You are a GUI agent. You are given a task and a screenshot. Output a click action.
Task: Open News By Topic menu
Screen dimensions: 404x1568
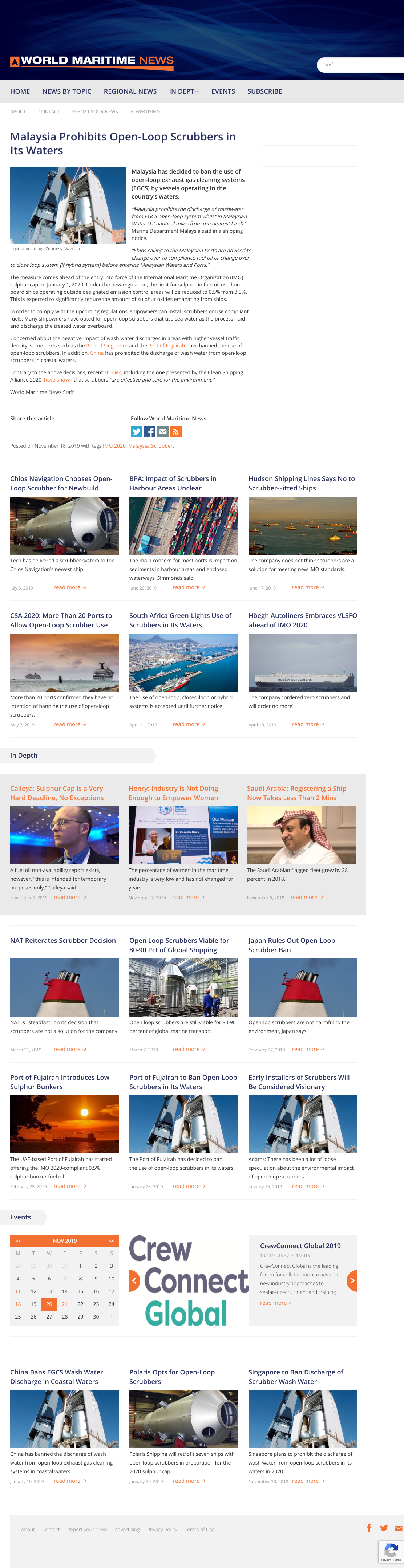coord(66,91)
